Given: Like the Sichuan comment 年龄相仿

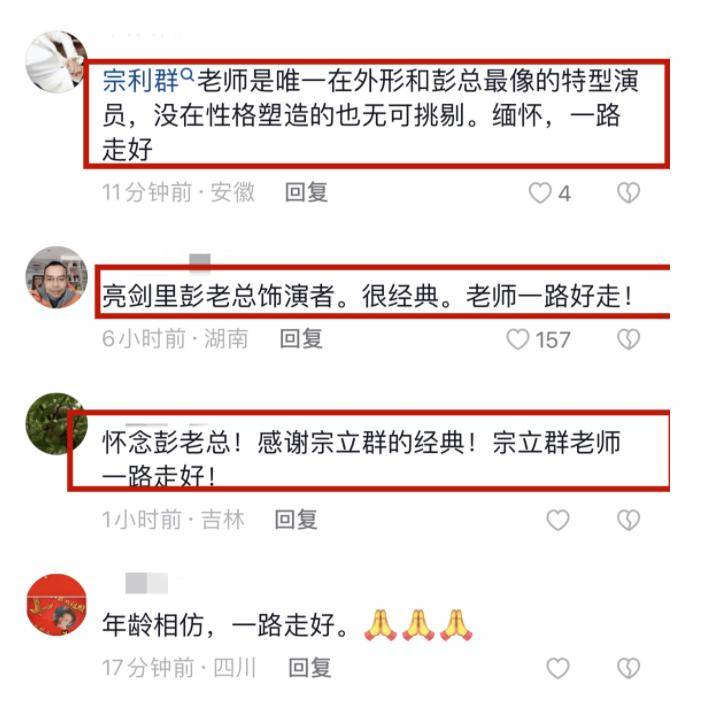Looking at the screenshot, I should (557, 668).
